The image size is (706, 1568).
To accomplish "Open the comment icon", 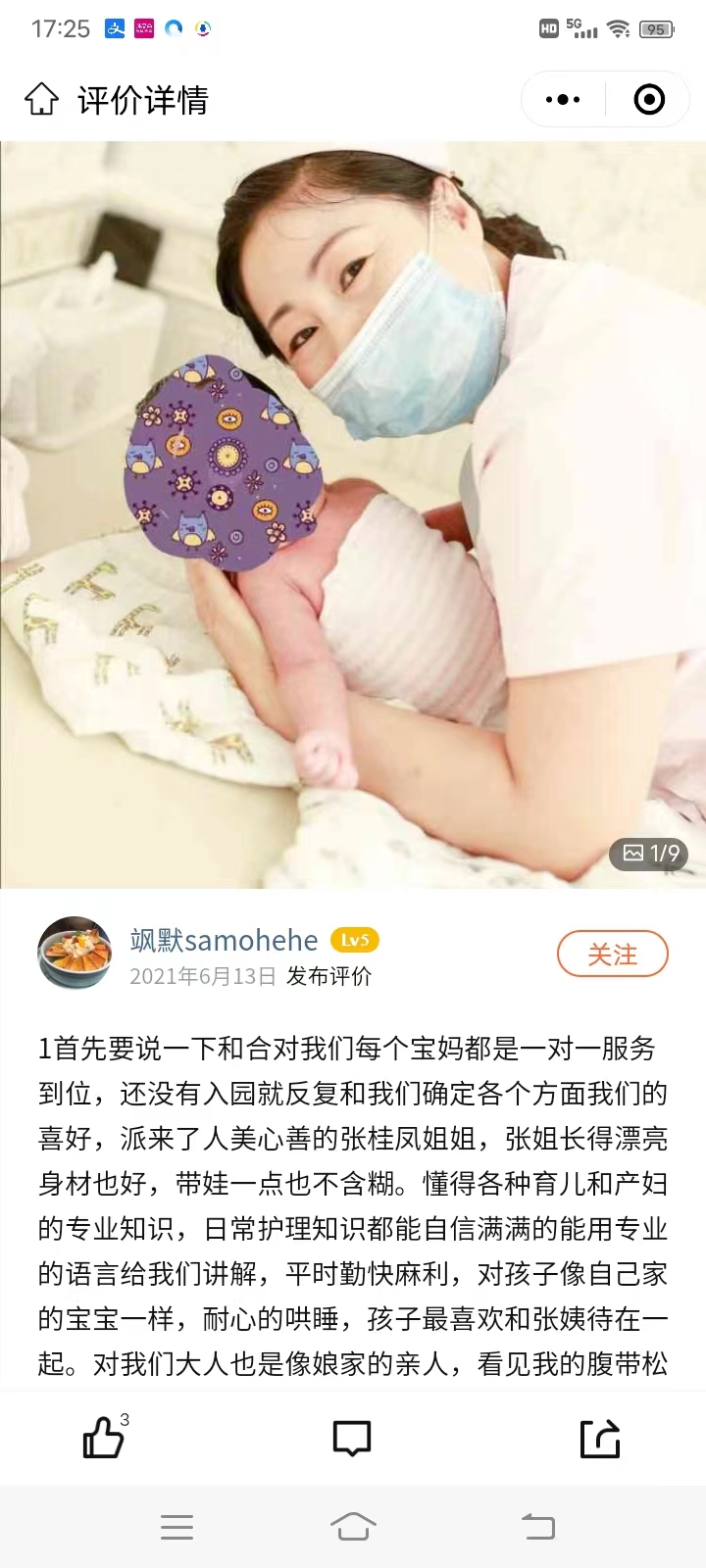I will click(352, 1438).
